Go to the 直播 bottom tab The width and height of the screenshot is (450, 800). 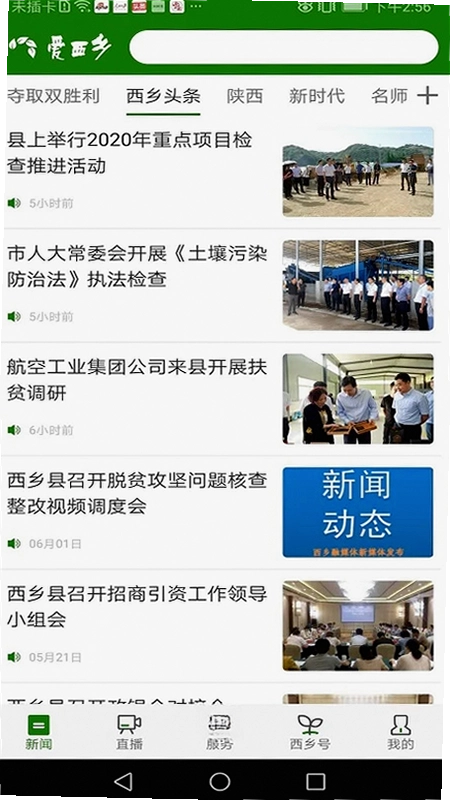[129, 732]
